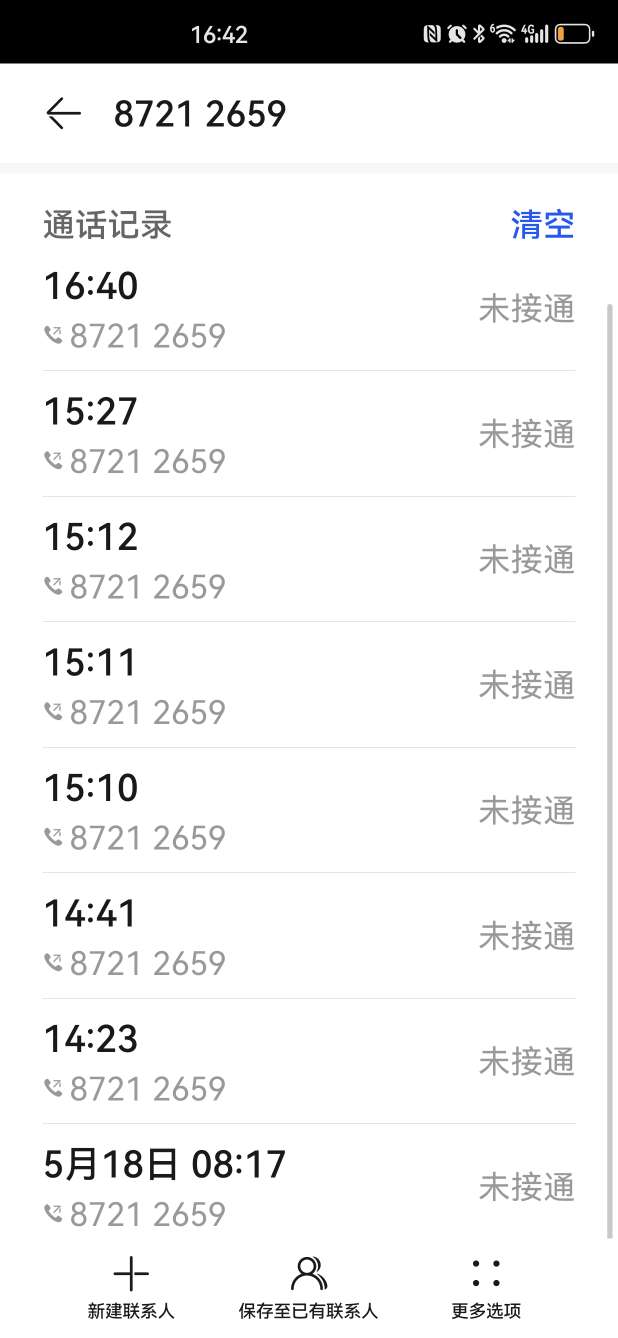Viewport: 618px width, 1338px height.
Task: Create a new contact via 新建联系人
Action: (x=131, y=1288)
